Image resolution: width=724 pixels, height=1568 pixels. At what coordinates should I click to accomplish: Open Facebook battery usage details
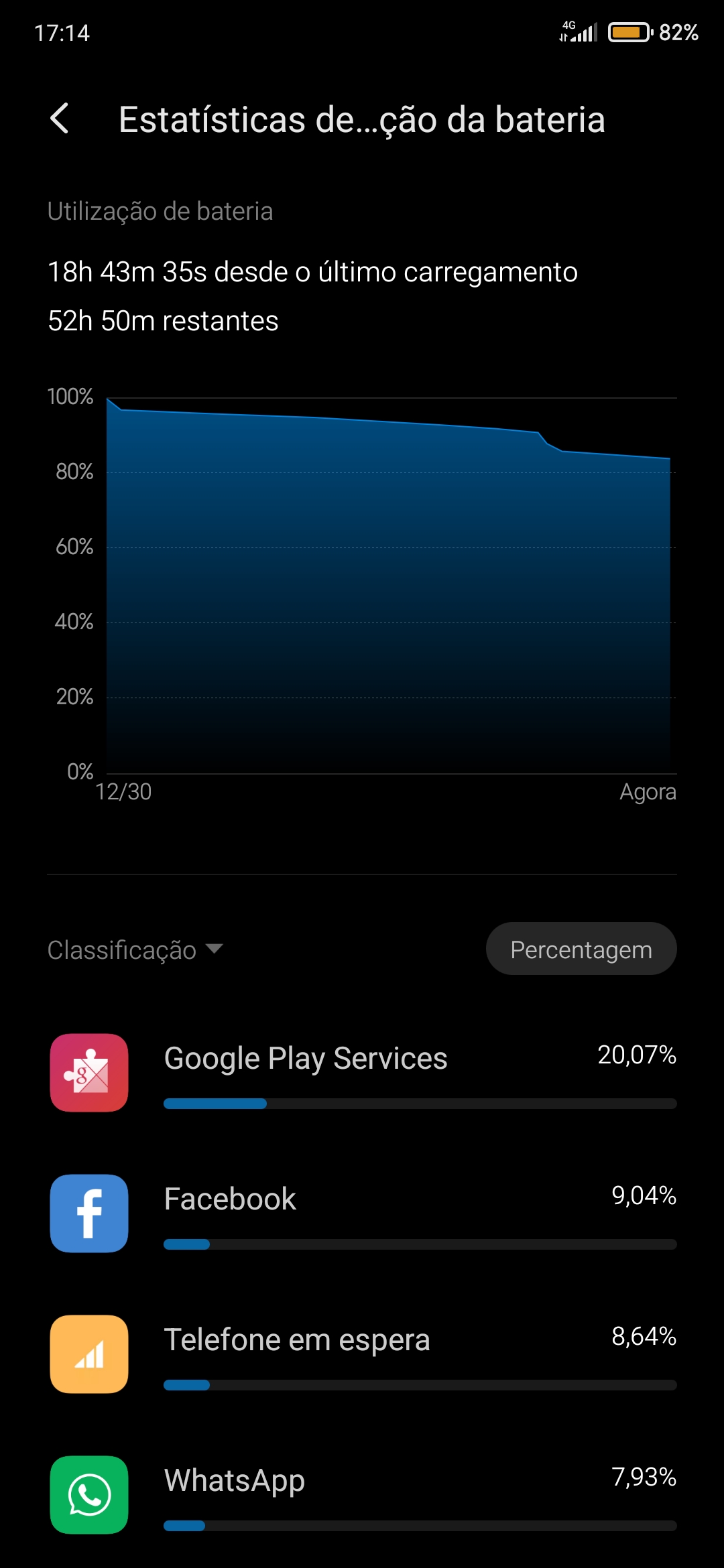pos(362,1214)
